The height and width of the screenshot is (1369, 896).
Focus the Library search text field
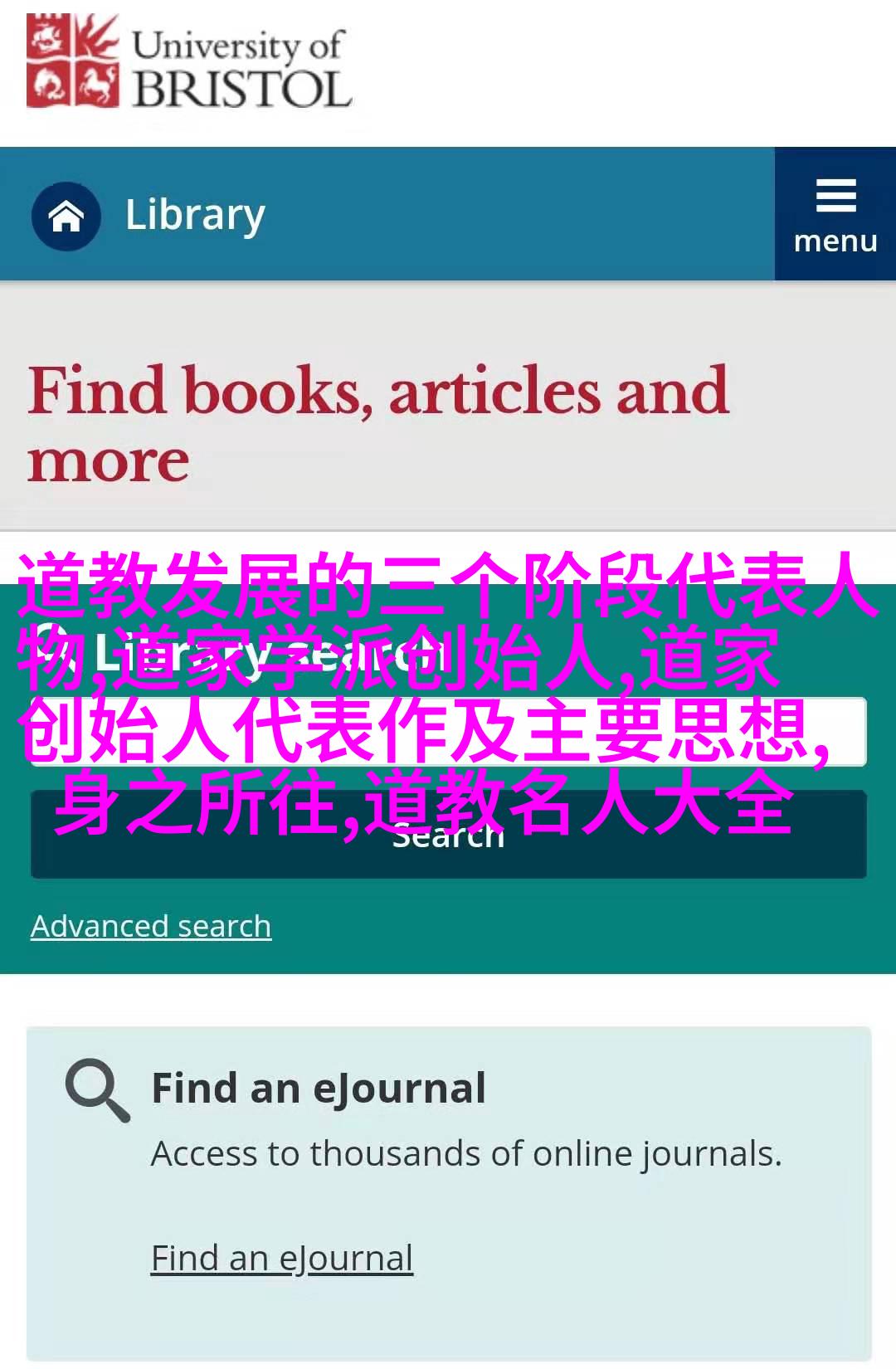click(x=448, y=732)
